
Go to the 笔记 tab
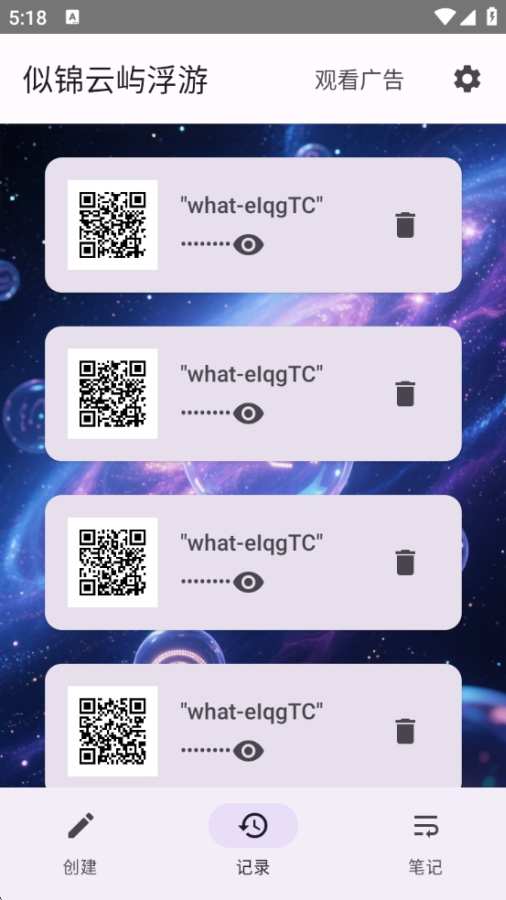click(x=425, y=843)
